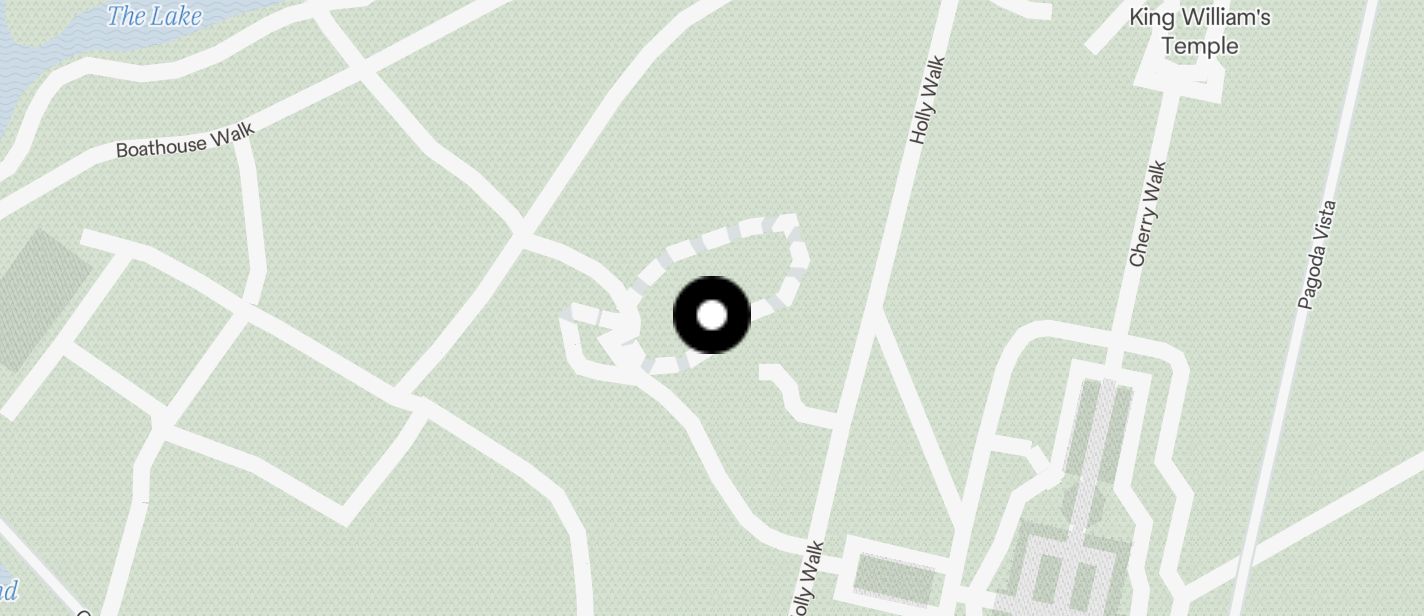Tap the black circular location marker
1424x616 pixels.
click(x=711, y=315)
